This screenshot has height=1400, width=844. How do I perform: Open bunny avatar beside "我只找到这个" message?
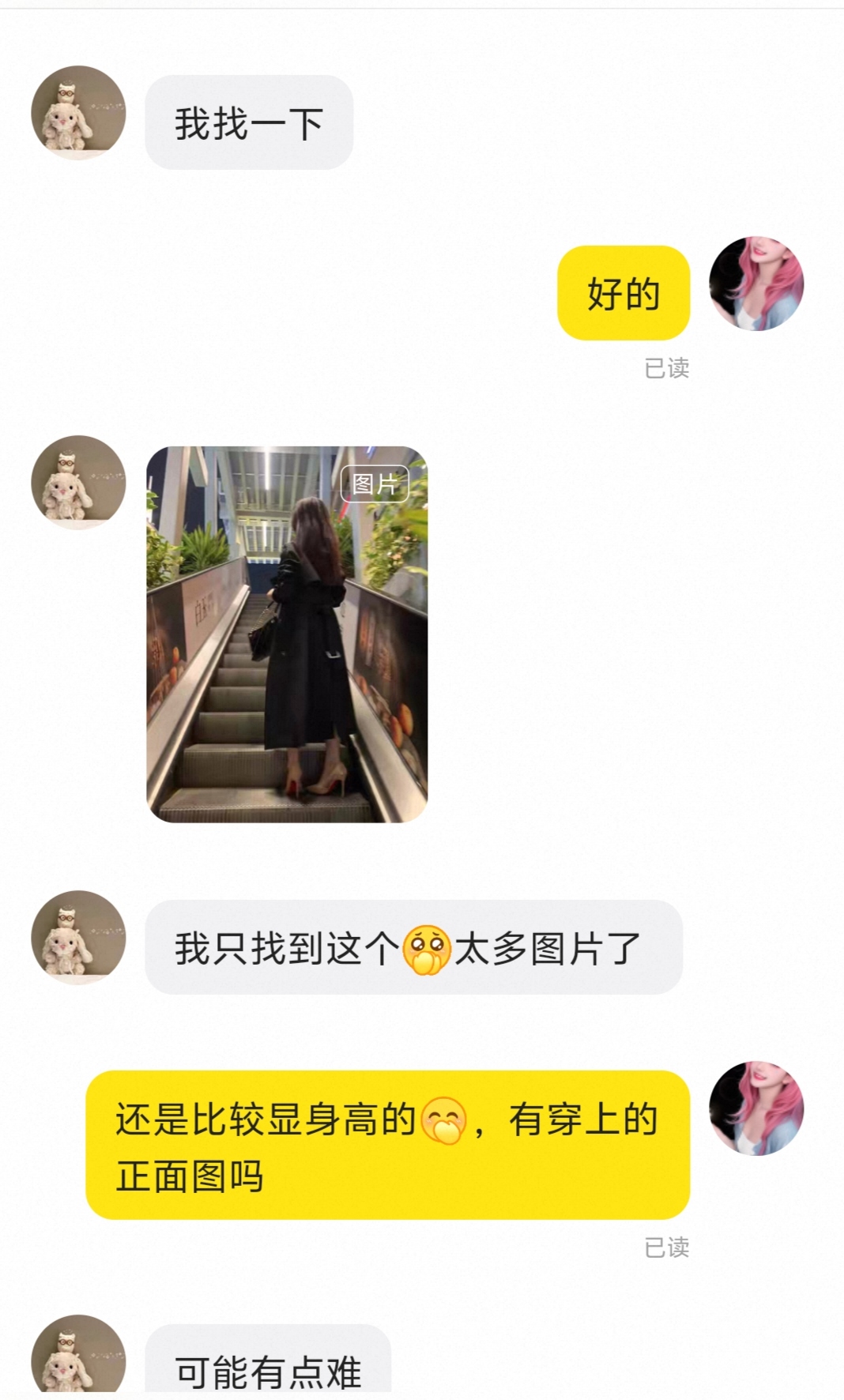tap(78, 938)
